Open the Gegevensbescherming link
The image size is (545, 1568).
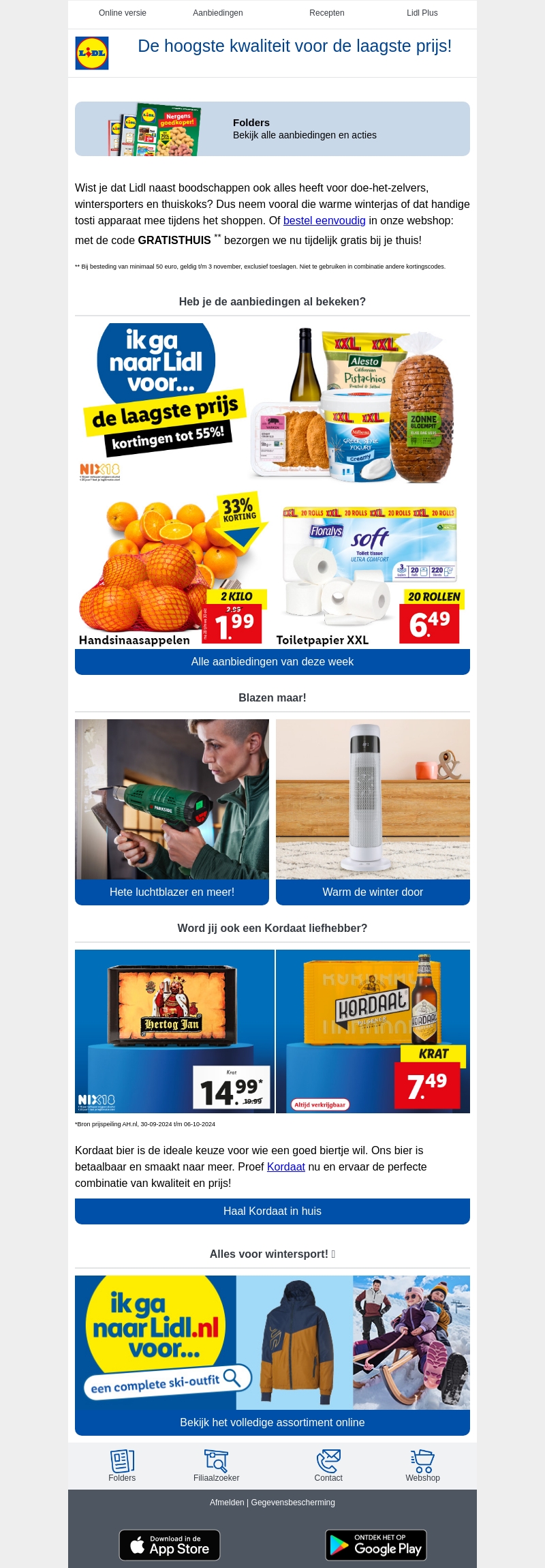coord(293,1503)
